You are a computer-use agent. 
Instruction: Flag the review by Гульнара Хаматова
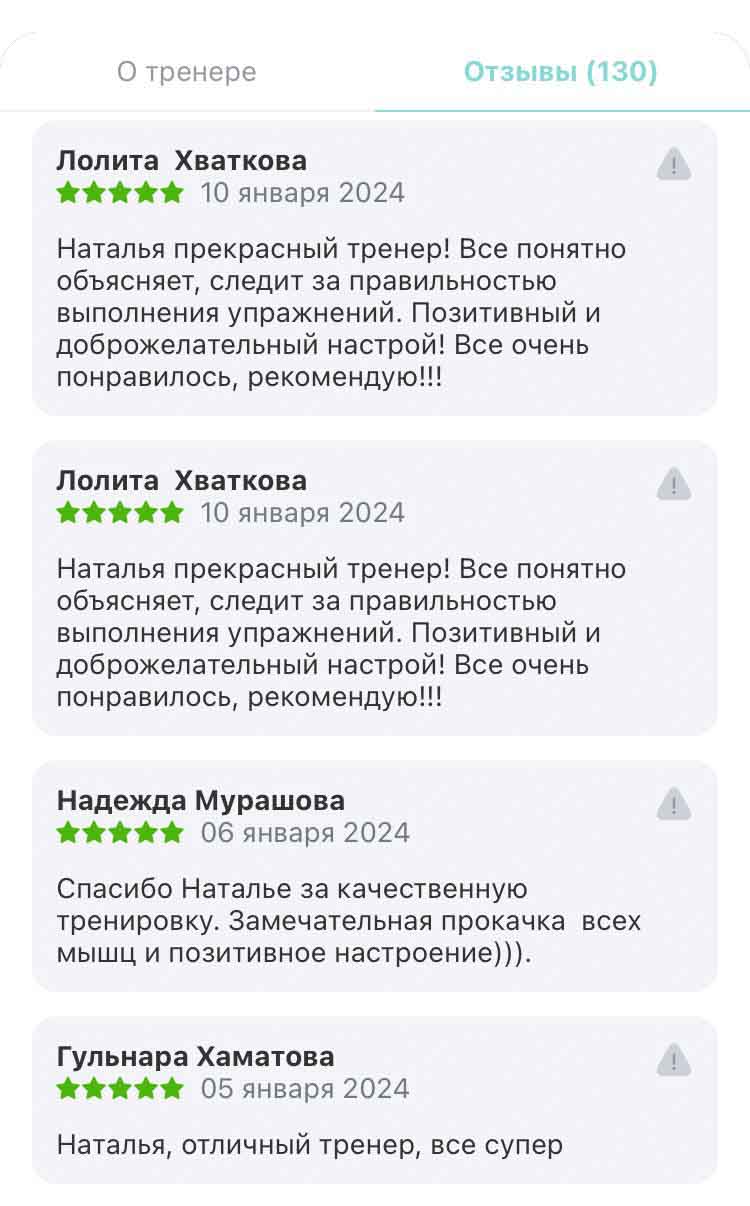click(x=674, y=1059)
